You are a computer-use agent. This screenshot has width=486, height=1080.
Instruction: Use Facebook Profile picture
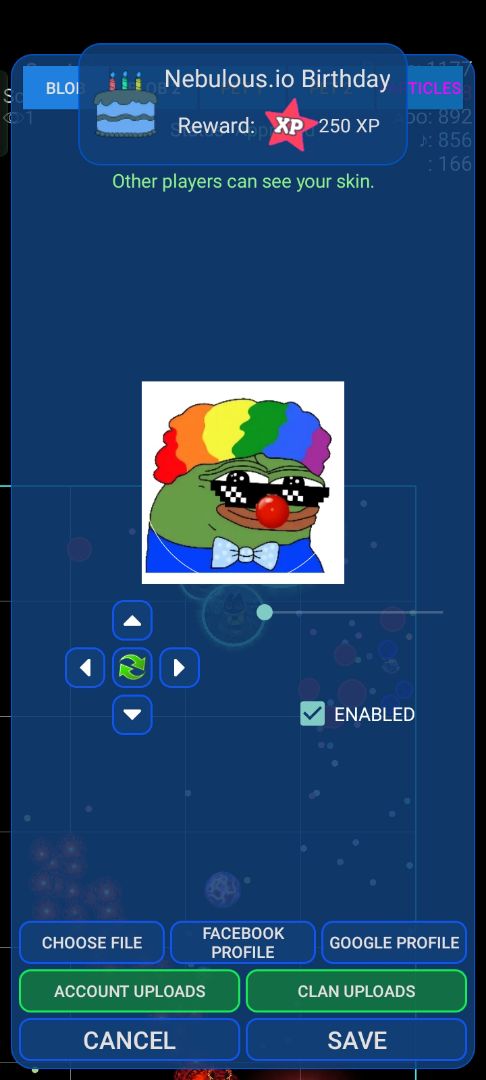pos(243,942)
